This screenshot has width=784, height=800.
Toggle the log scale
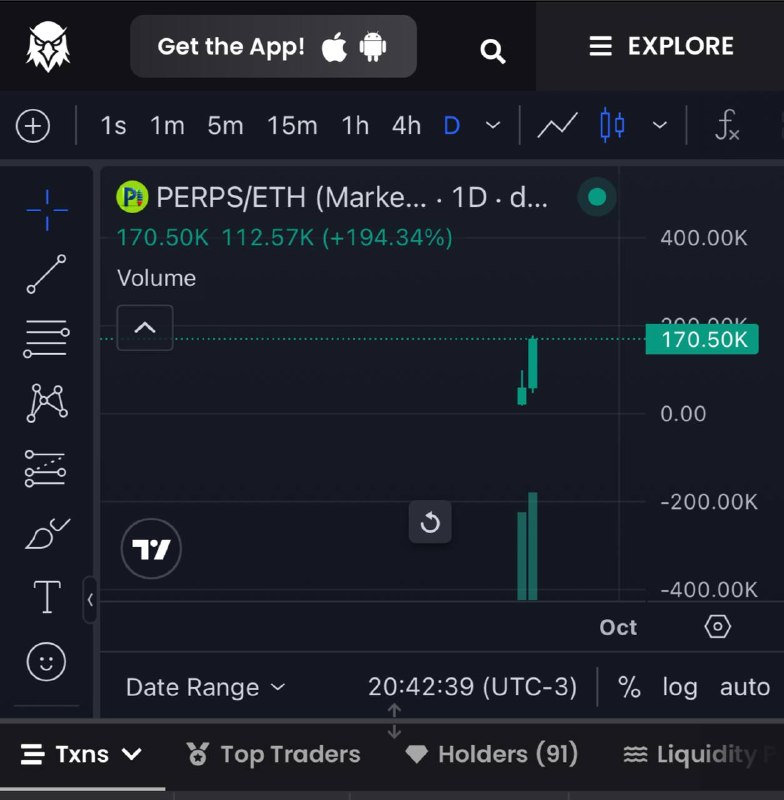(679, 687)
